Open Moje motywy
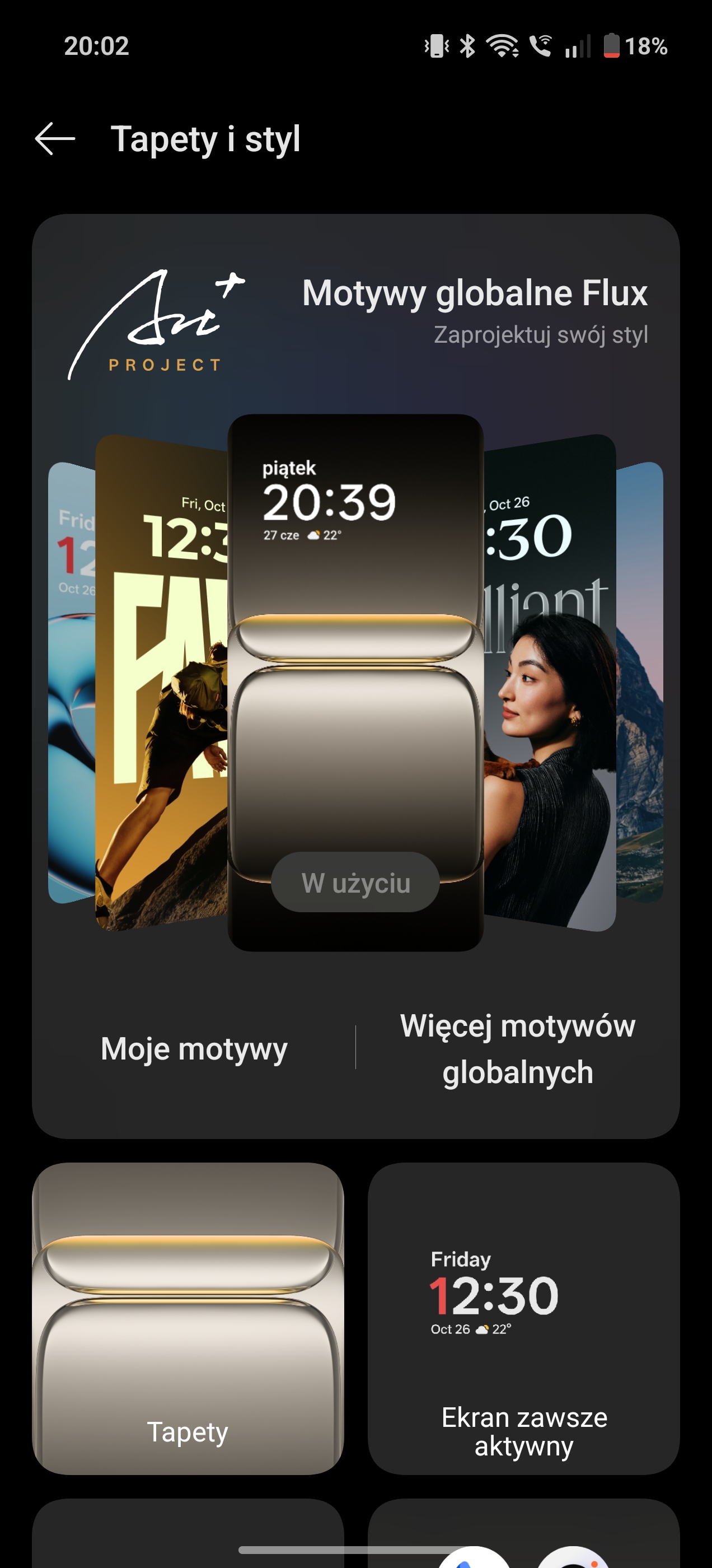This screenshot has width=712, height=1568. pyautogui.click(x=194, y=1048)
